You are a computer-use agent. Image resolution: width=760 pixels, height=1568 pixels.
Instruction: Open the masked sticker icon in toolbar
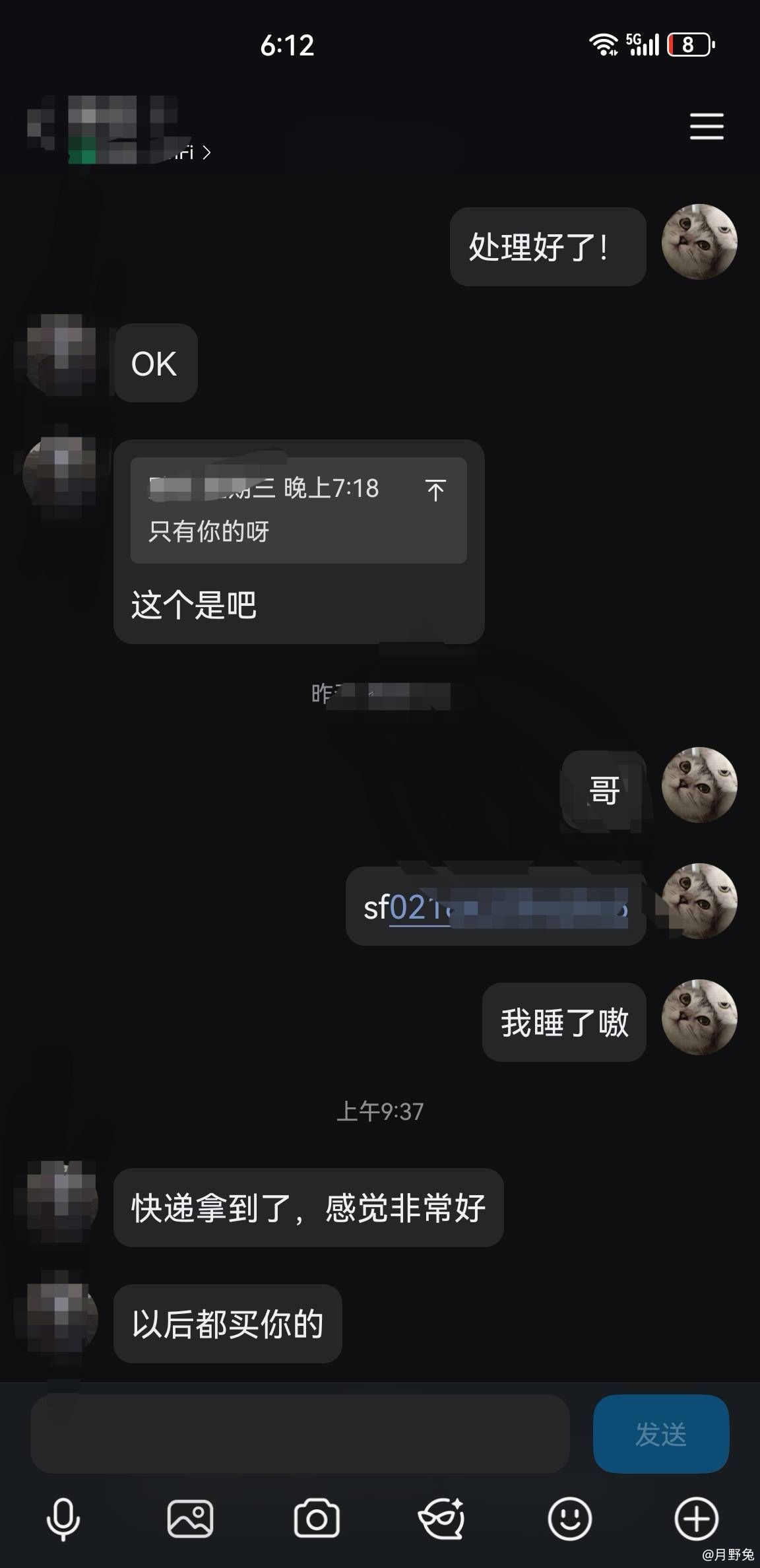(x=442, y=1519)
